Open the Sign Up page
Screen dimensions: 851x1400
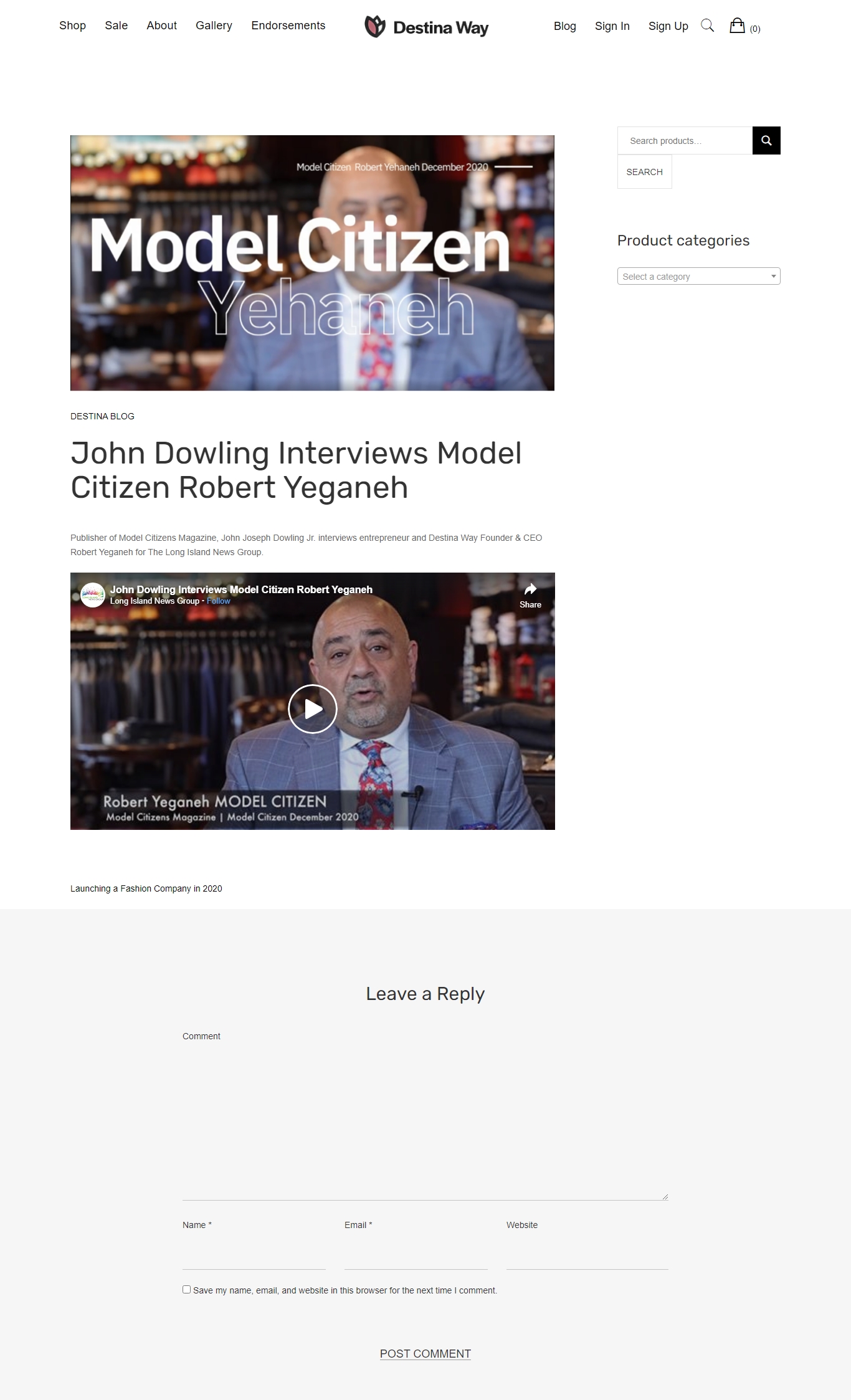(x=668, y=26)
